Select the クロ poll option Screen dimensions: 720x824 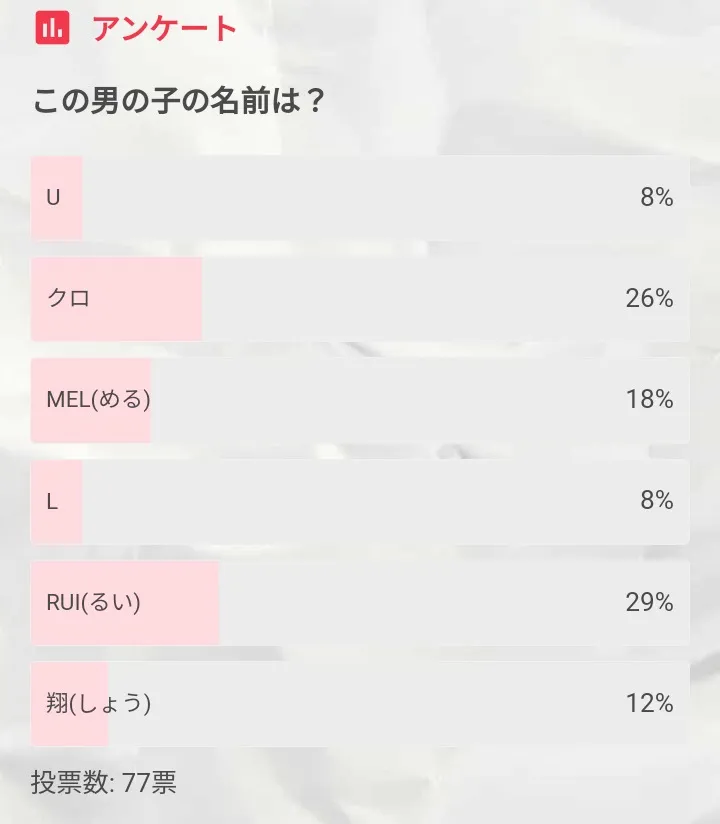pyautogui.click(x=360, y=298)
